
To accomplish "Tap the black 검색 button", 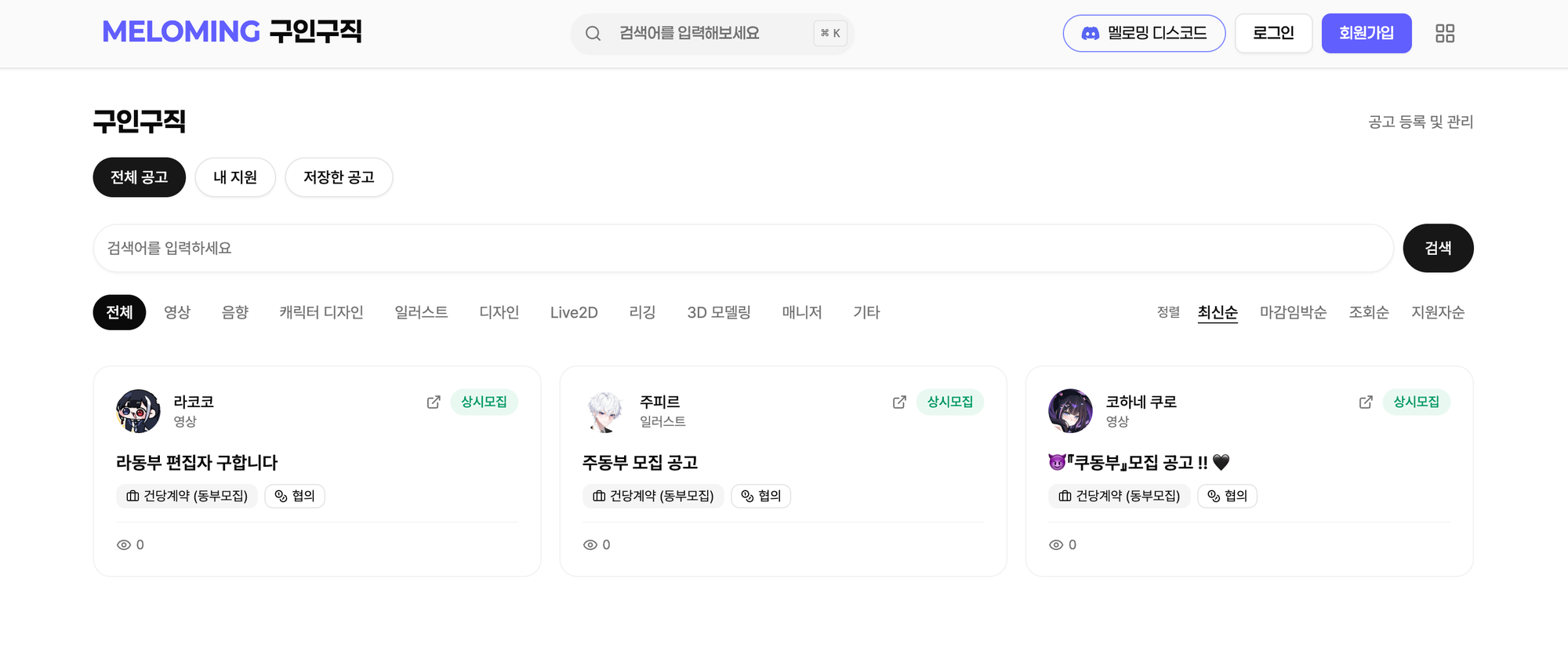I will [x=1437, y=248].
